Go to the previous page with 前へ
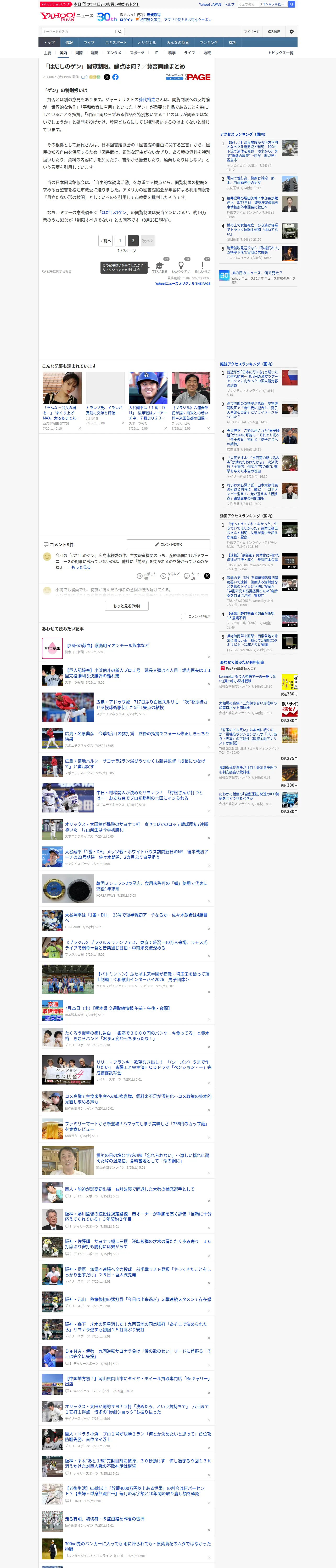 point(105,240)
